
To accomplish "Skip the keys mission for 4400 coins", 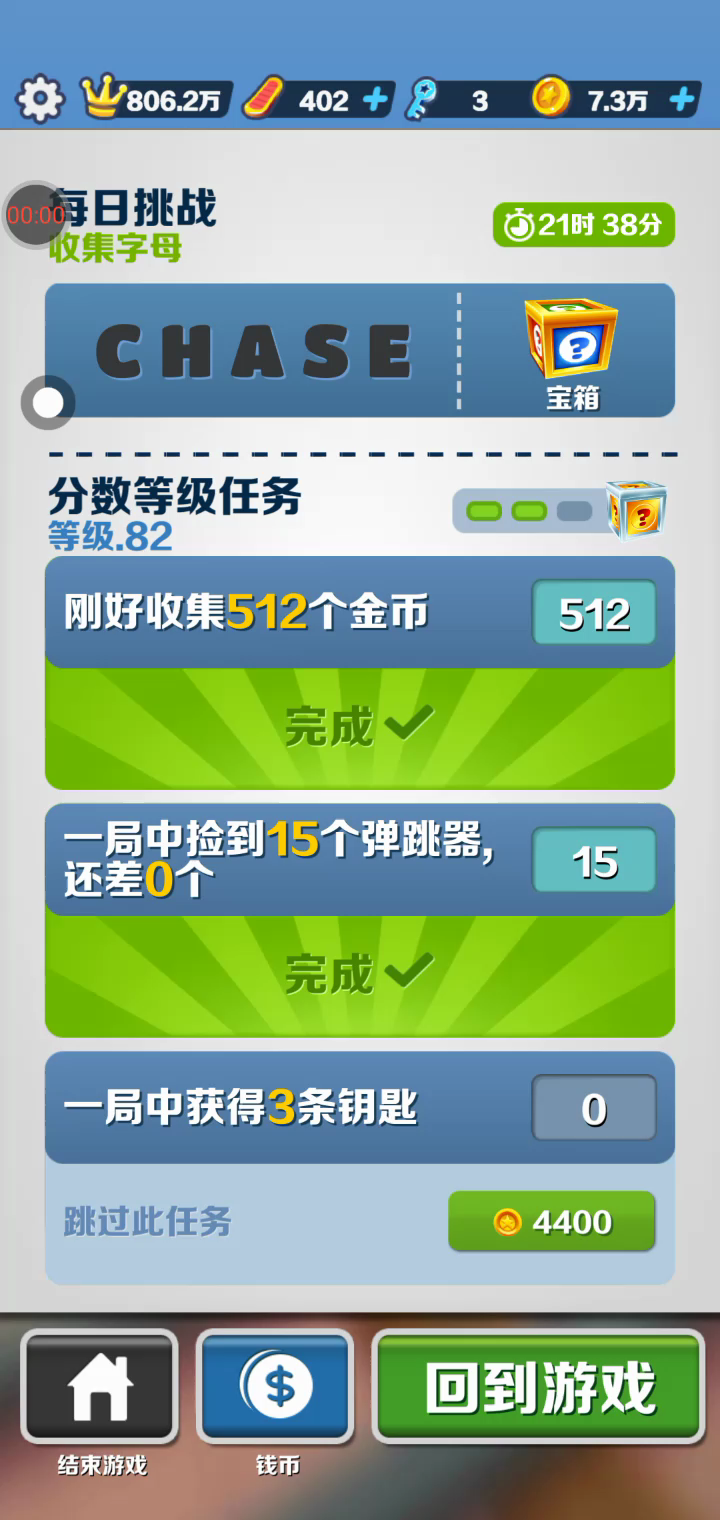I will [x=551, y=1221].
